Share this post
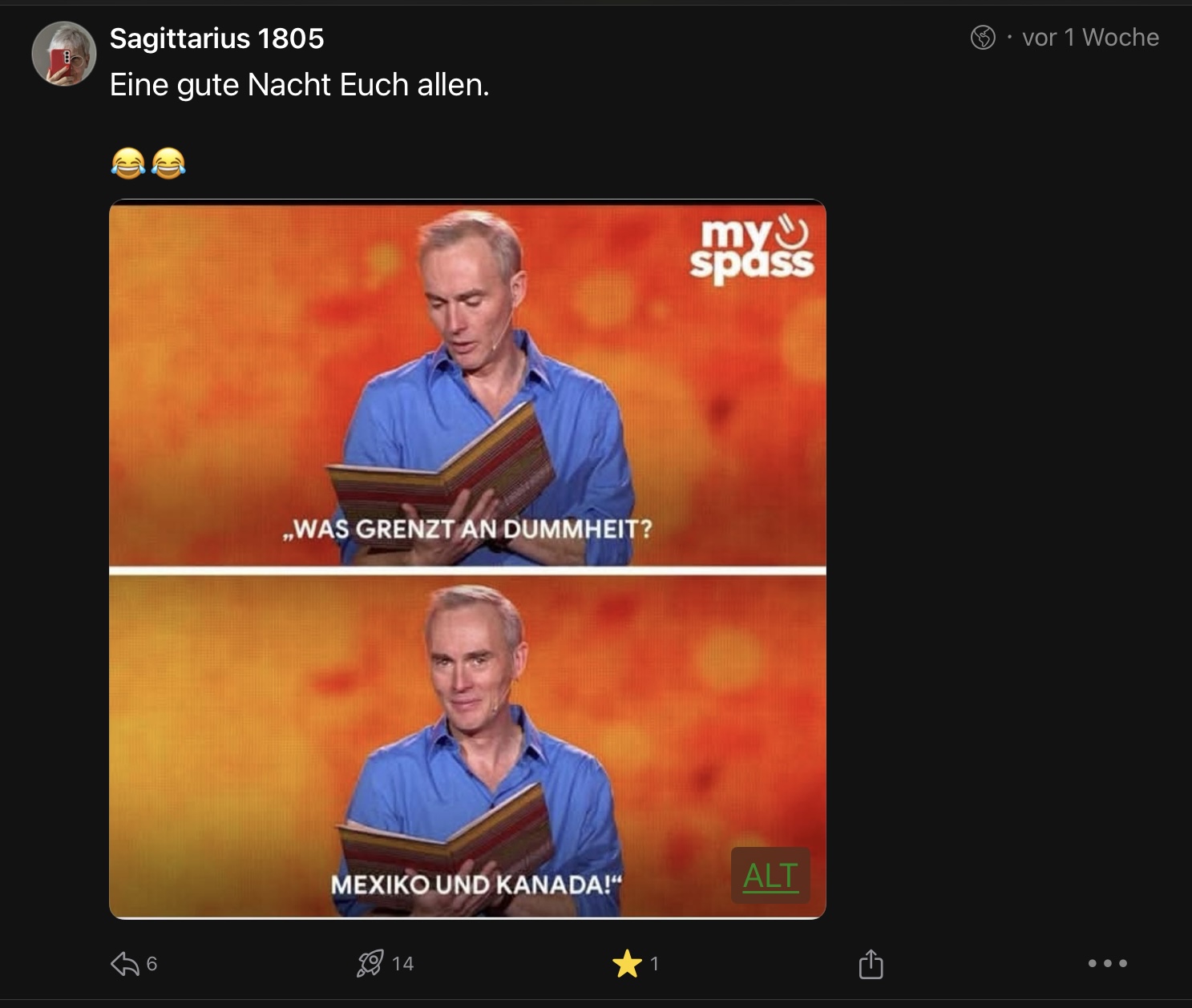This screenshot has width=1192, height=1008. (x=871, y=963)
